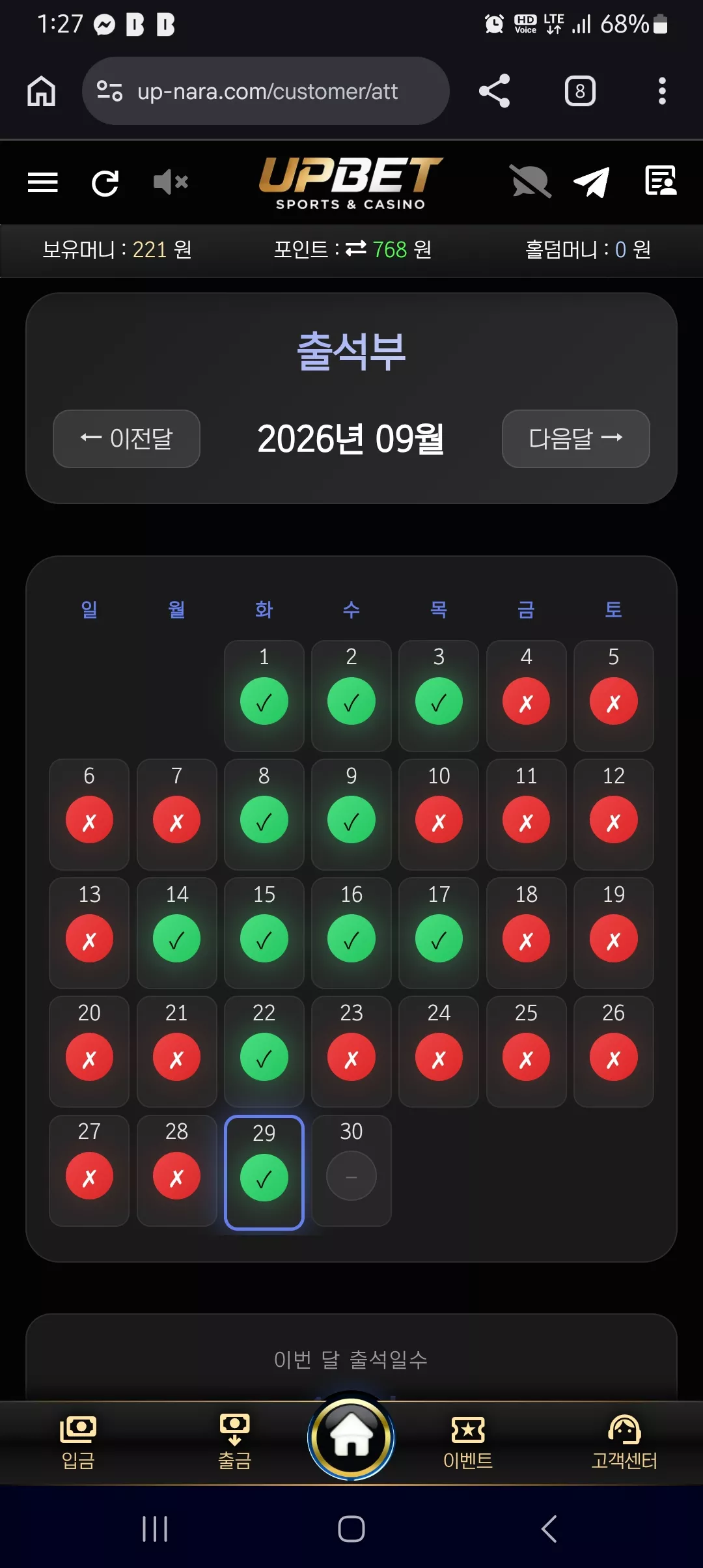Toggle the muted sound icon
The width and height of the screenshot is (703, 1568).
tap(171, 182)
